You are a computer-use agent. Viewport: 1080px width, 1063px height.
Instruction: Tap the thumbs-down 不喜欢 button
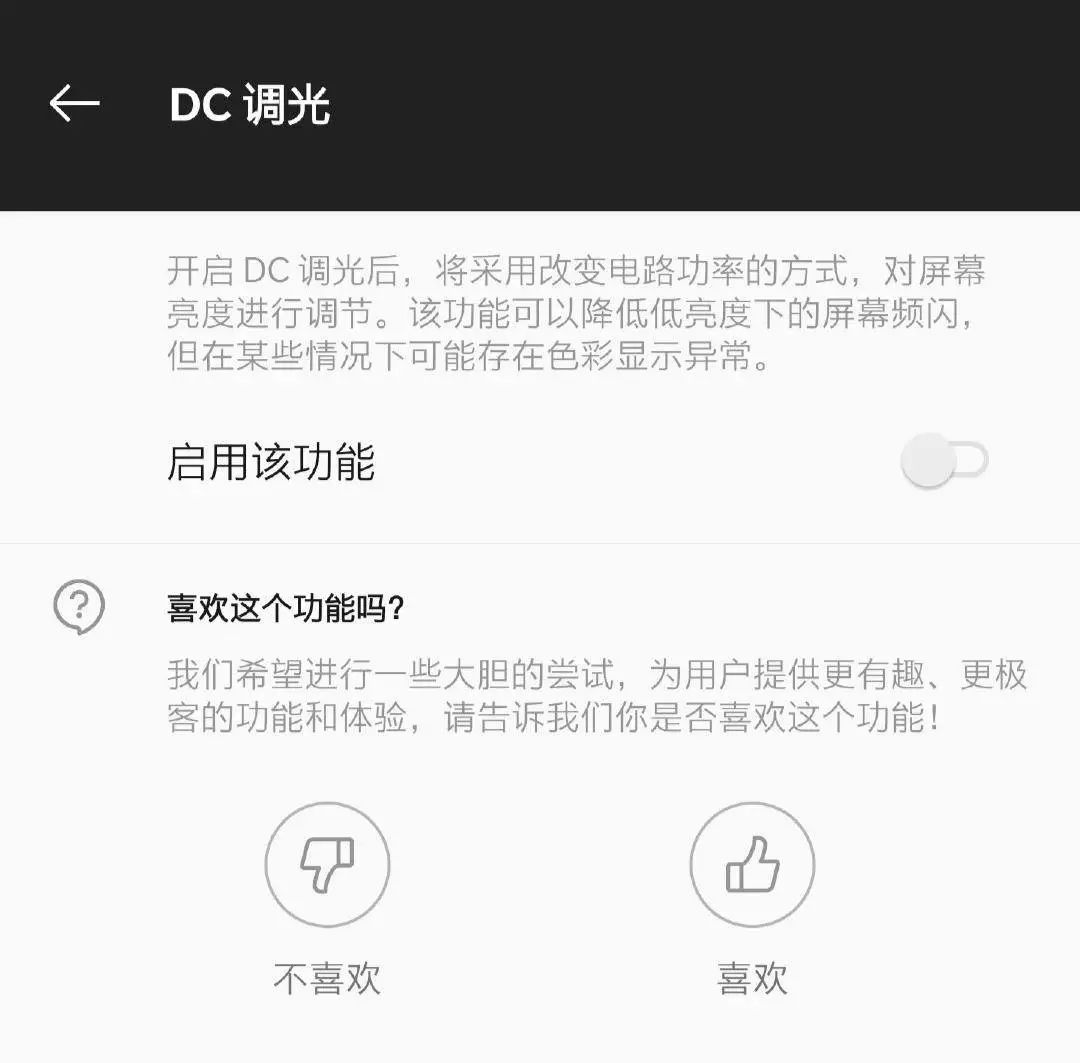click(327, 865)
